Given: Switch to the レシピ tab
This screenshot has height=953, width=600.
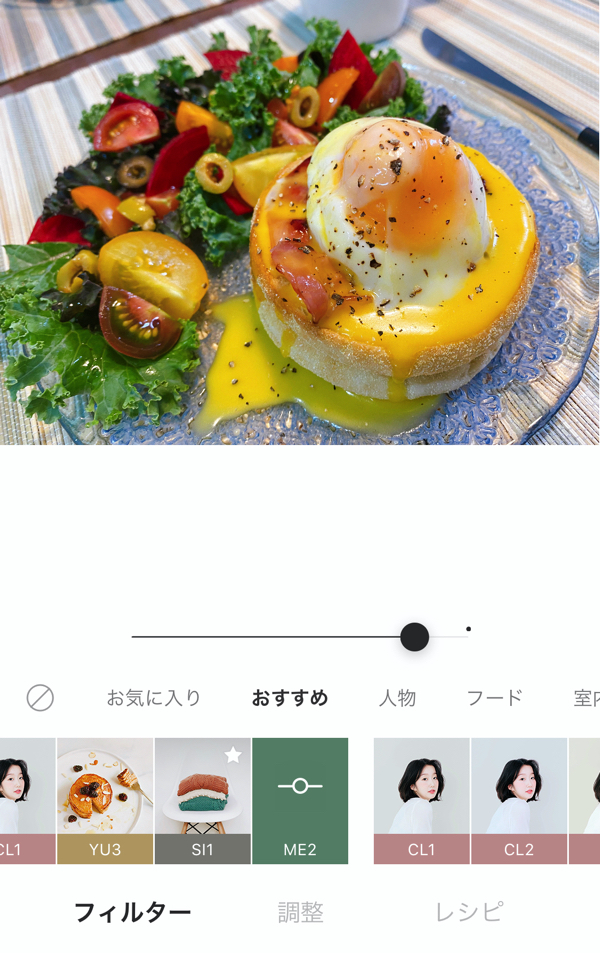Looking at the screenshot, I should [x=468, y=912].
